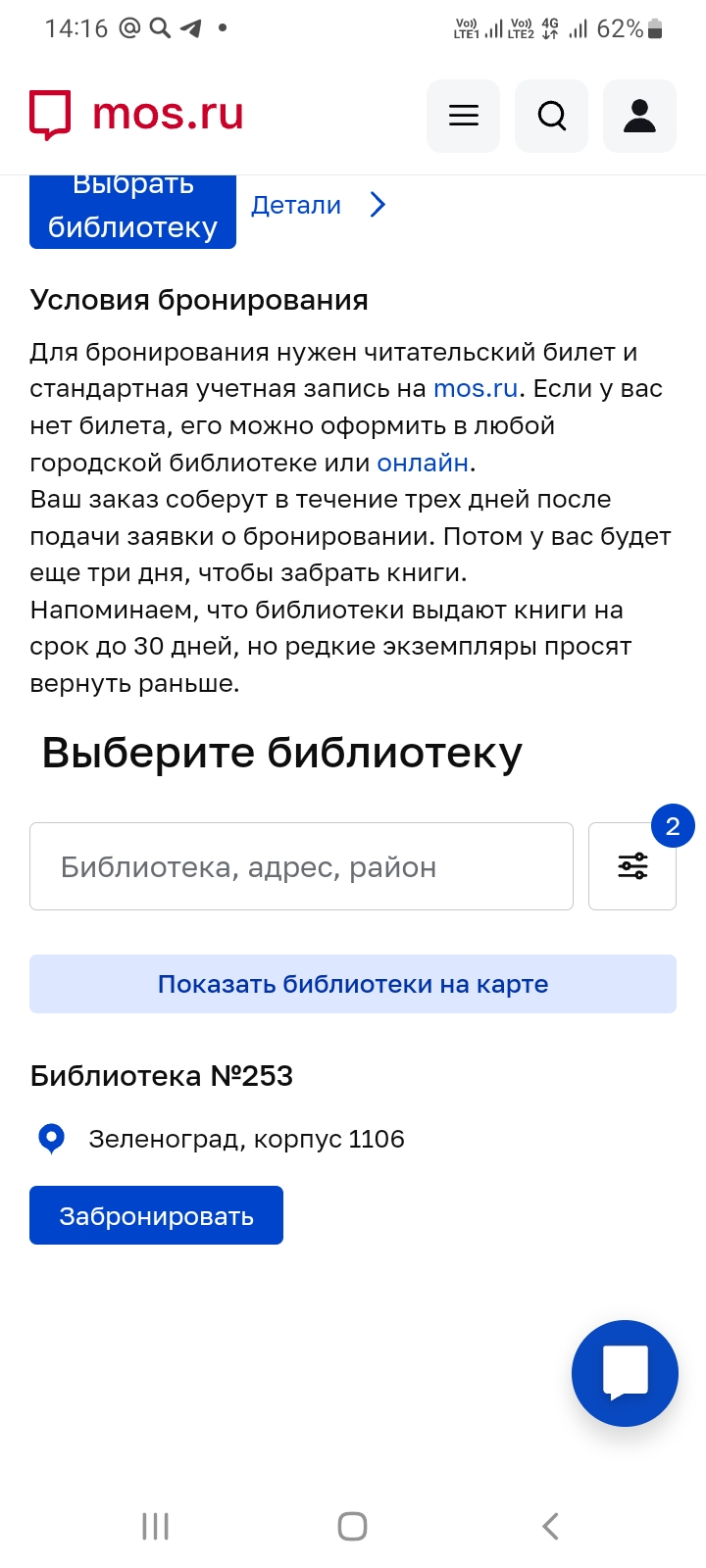
Task: Tap "Забронировать" for Библиотека №253
Action: [156, 1215]
